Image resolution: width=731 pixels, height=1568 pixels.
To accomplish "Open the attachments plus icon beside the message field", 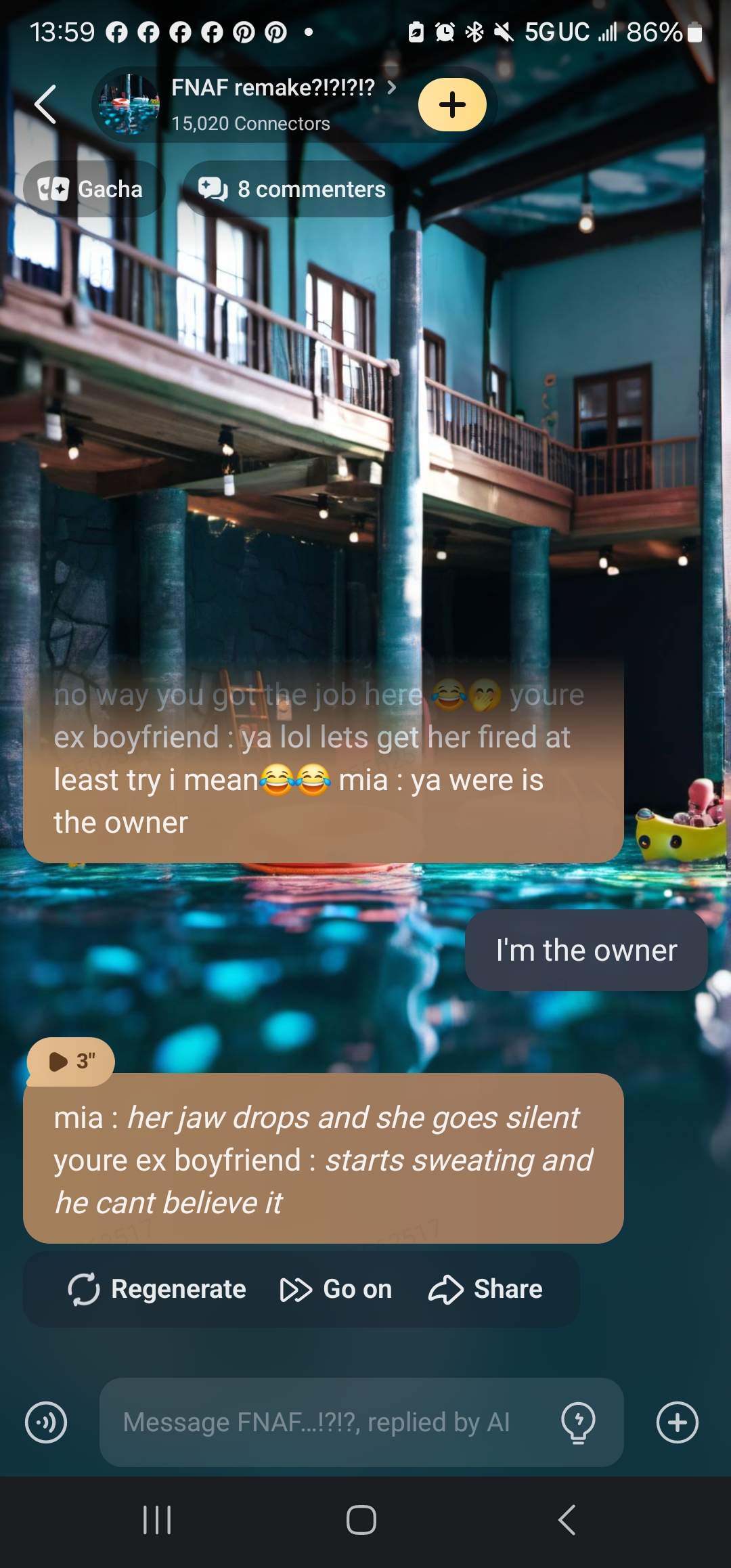I will tap(677, 1422).
